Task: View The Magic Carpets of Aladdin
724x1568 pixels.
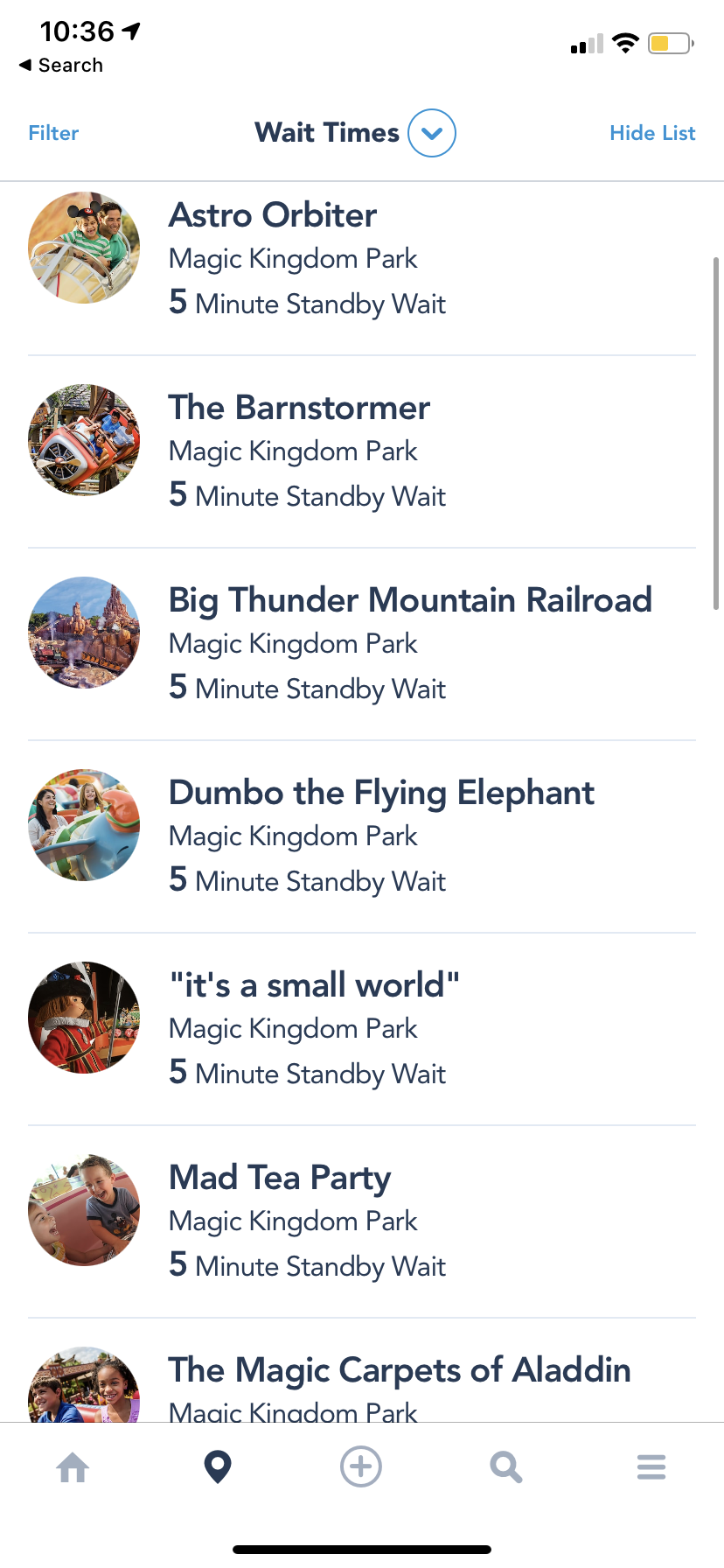Action: [x=399, y=1371]
